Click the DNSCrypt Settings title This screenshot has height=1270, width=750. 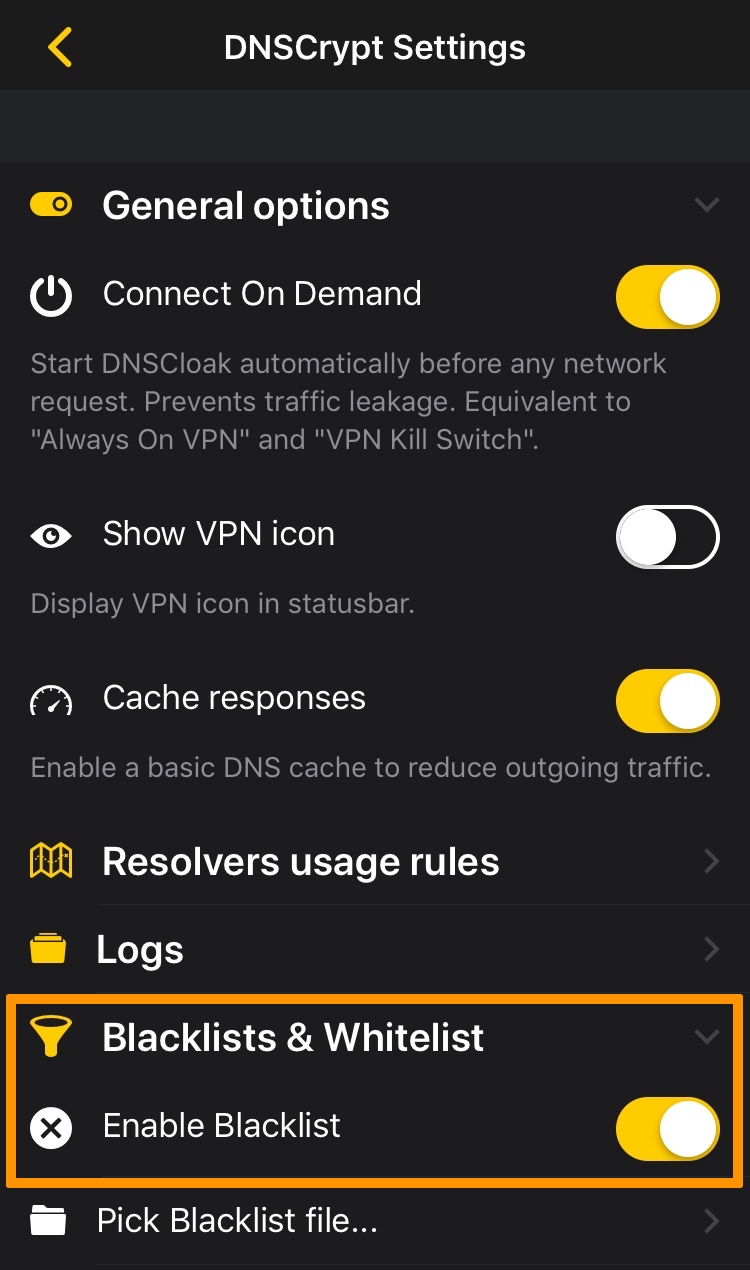coord(375,46)
